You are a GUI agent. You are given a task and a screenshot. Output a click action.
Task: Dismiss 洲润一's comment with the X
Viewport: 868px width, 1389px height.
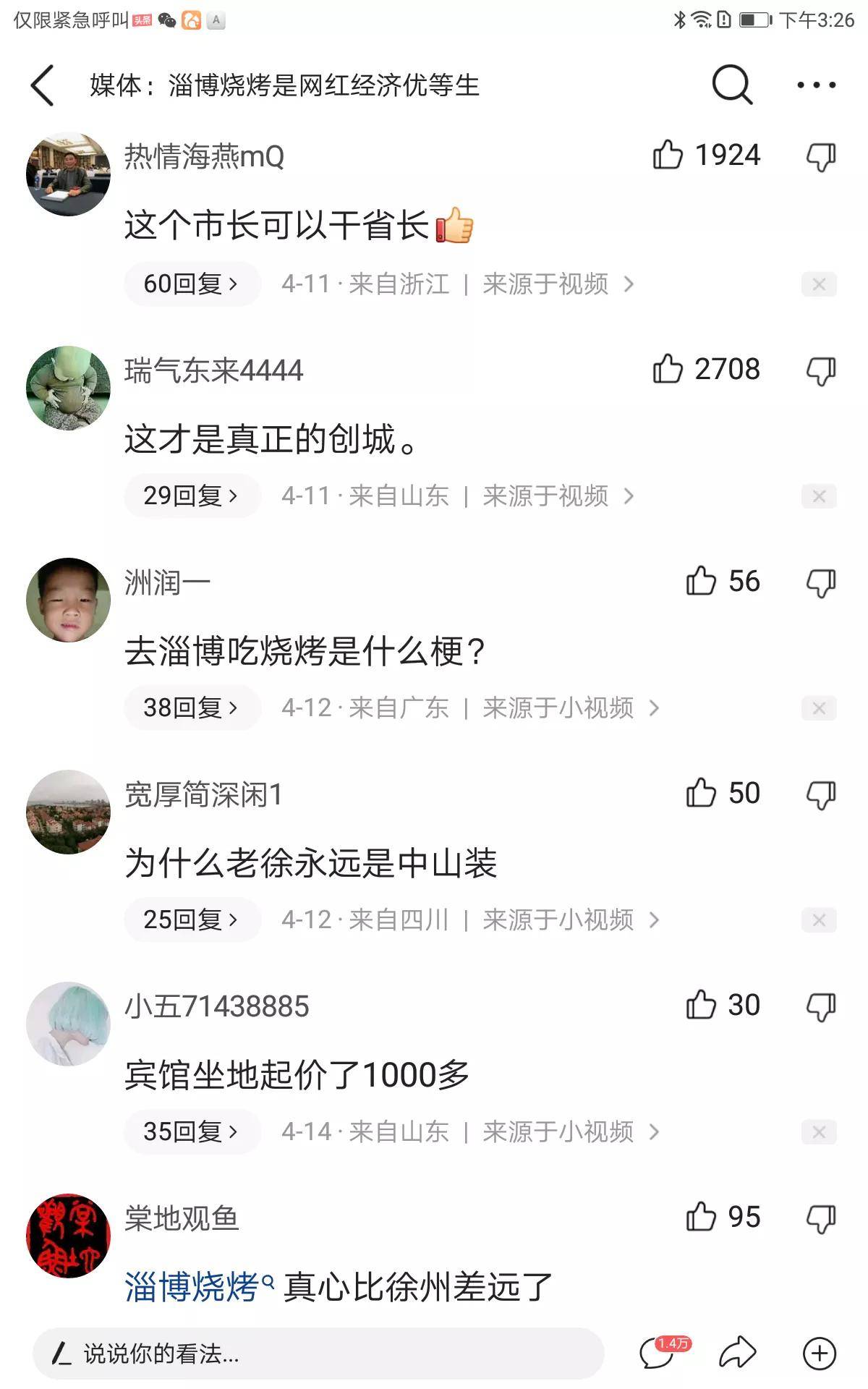[x=819, y=708]
